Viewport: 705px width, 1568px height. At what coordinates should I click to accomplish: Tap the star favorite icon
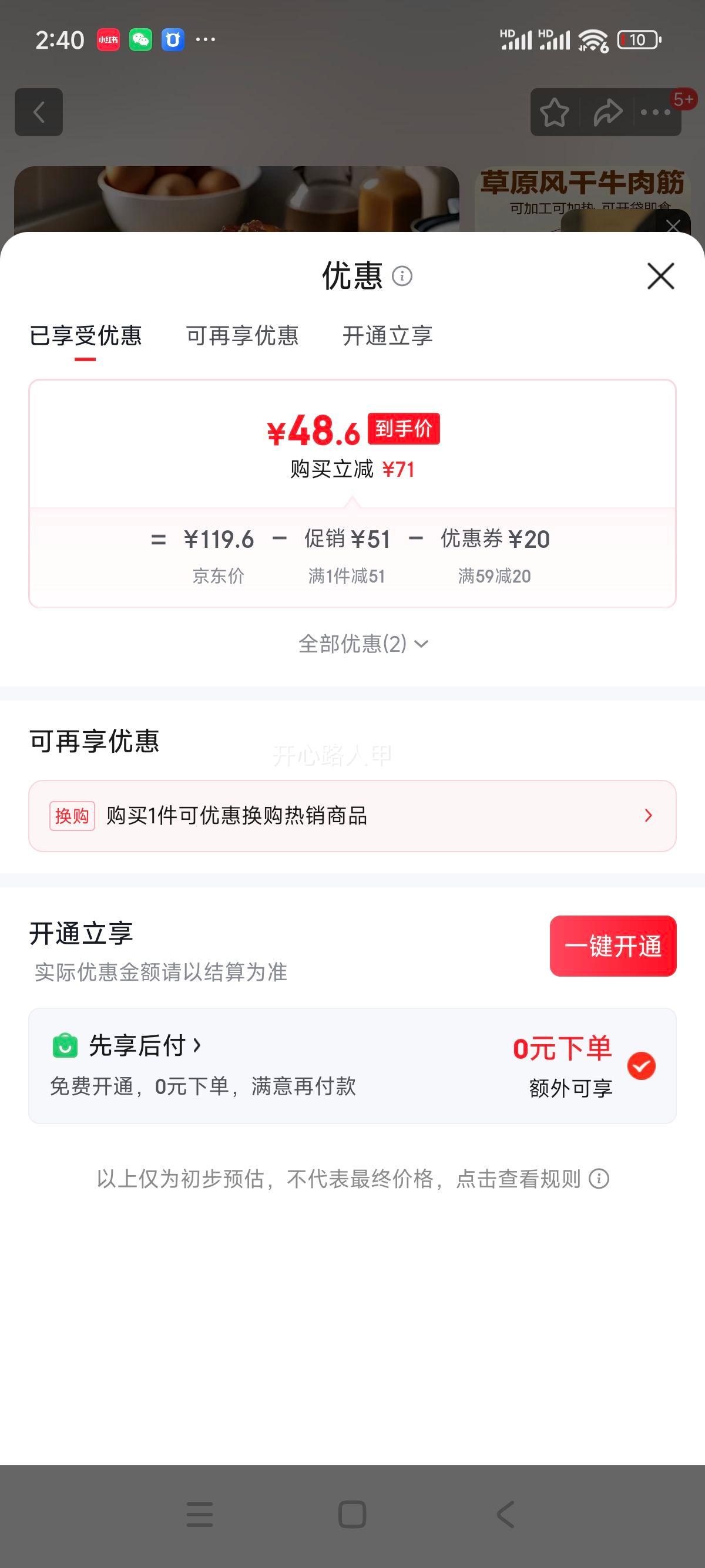[555, 112]
